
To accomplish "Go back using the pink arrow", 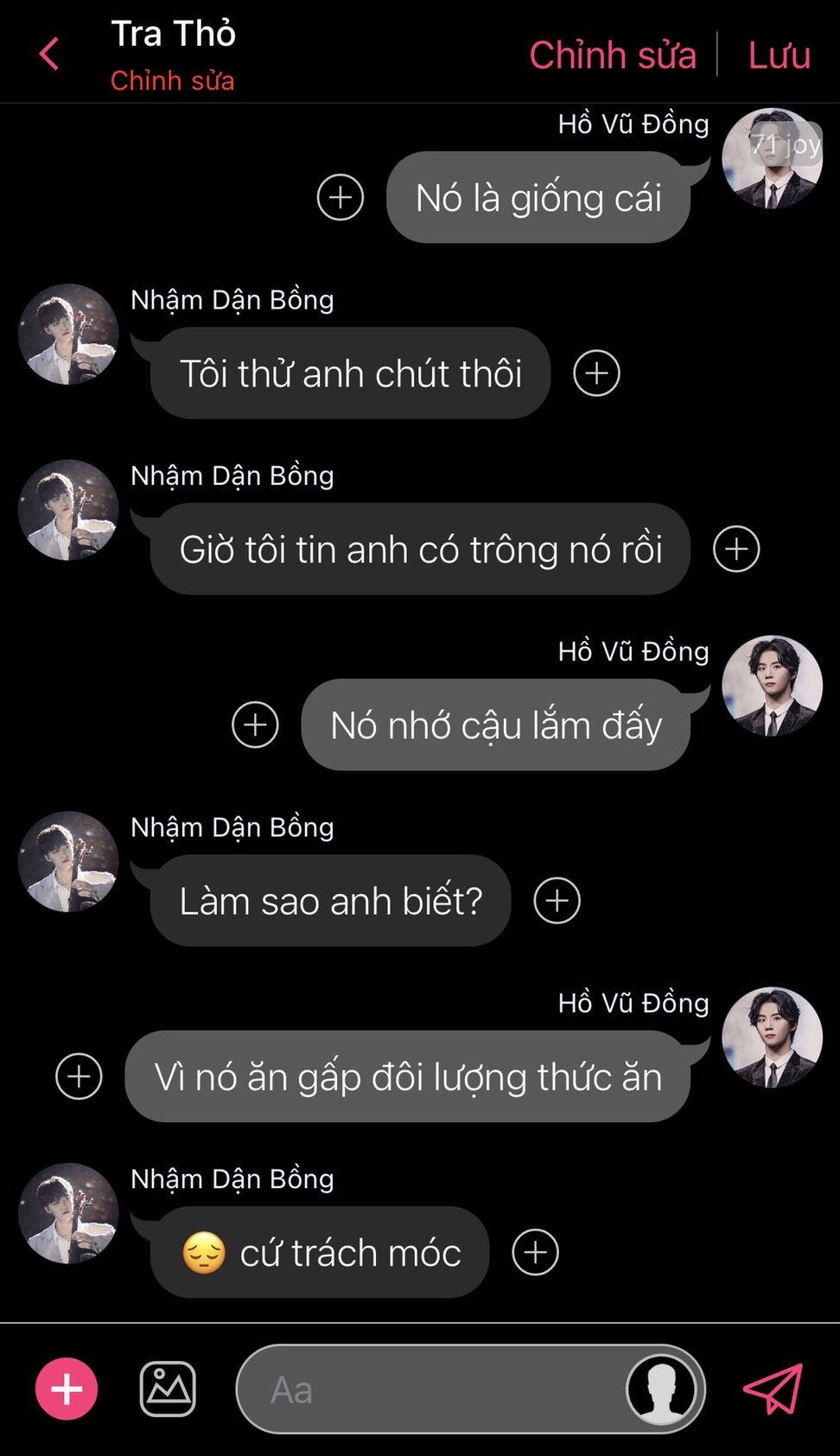I will [x=49, y=54].
